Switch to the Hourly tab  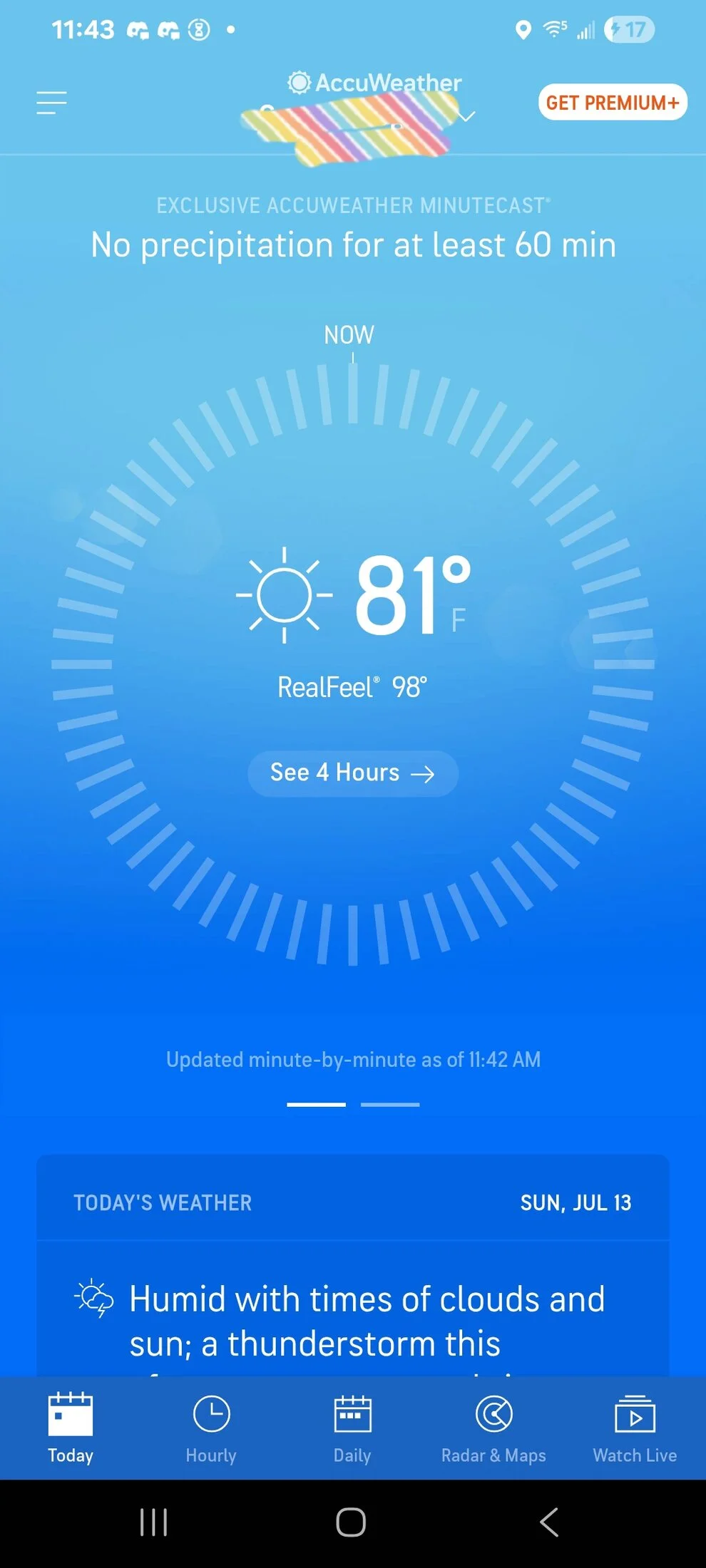pos(211,1428)
